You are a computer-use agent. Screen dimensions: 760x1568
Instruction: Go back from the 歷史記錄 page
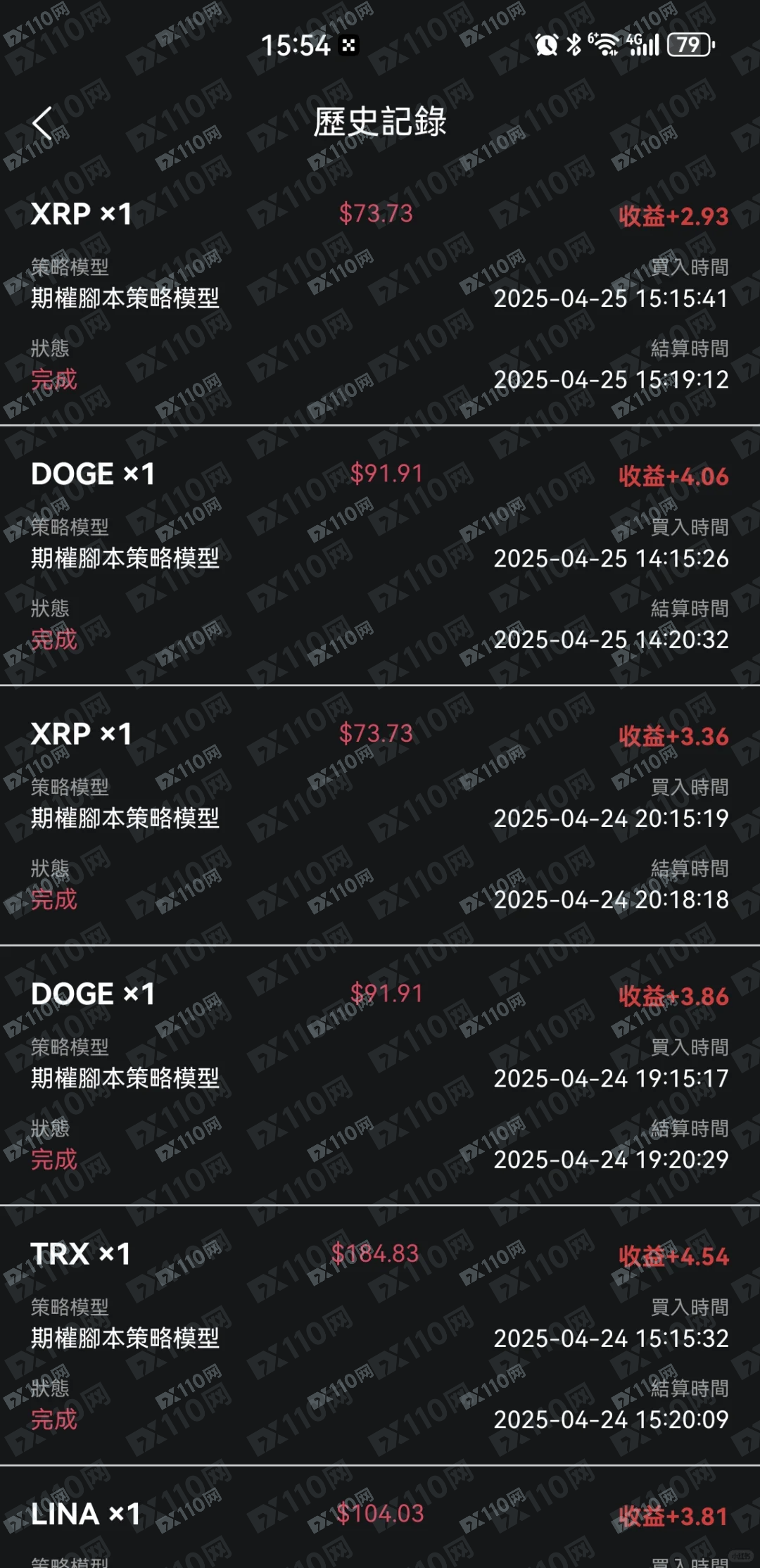point(43,123)
